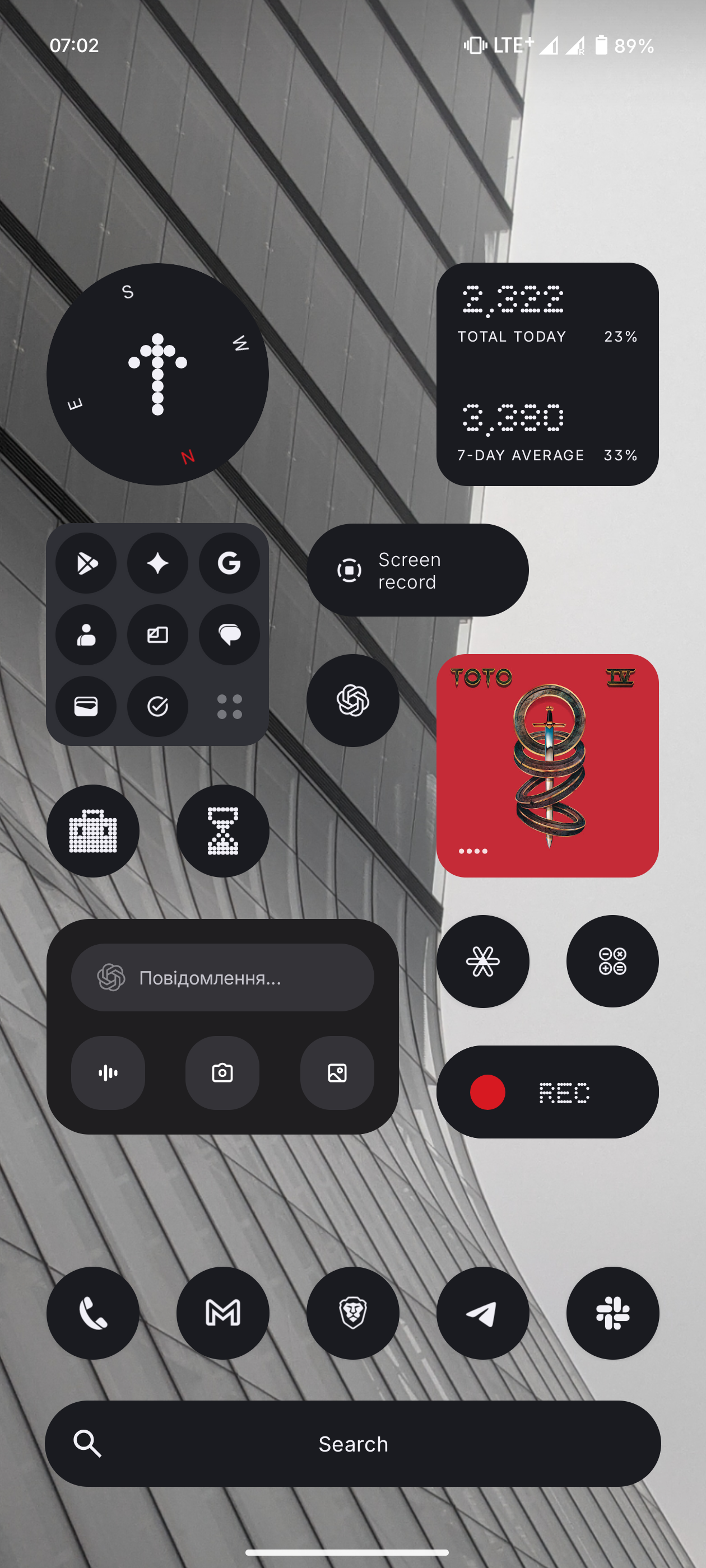706x1568 pixels.
Task: Launch the ChatGPT app icon
Action: [x=352, y=700]
